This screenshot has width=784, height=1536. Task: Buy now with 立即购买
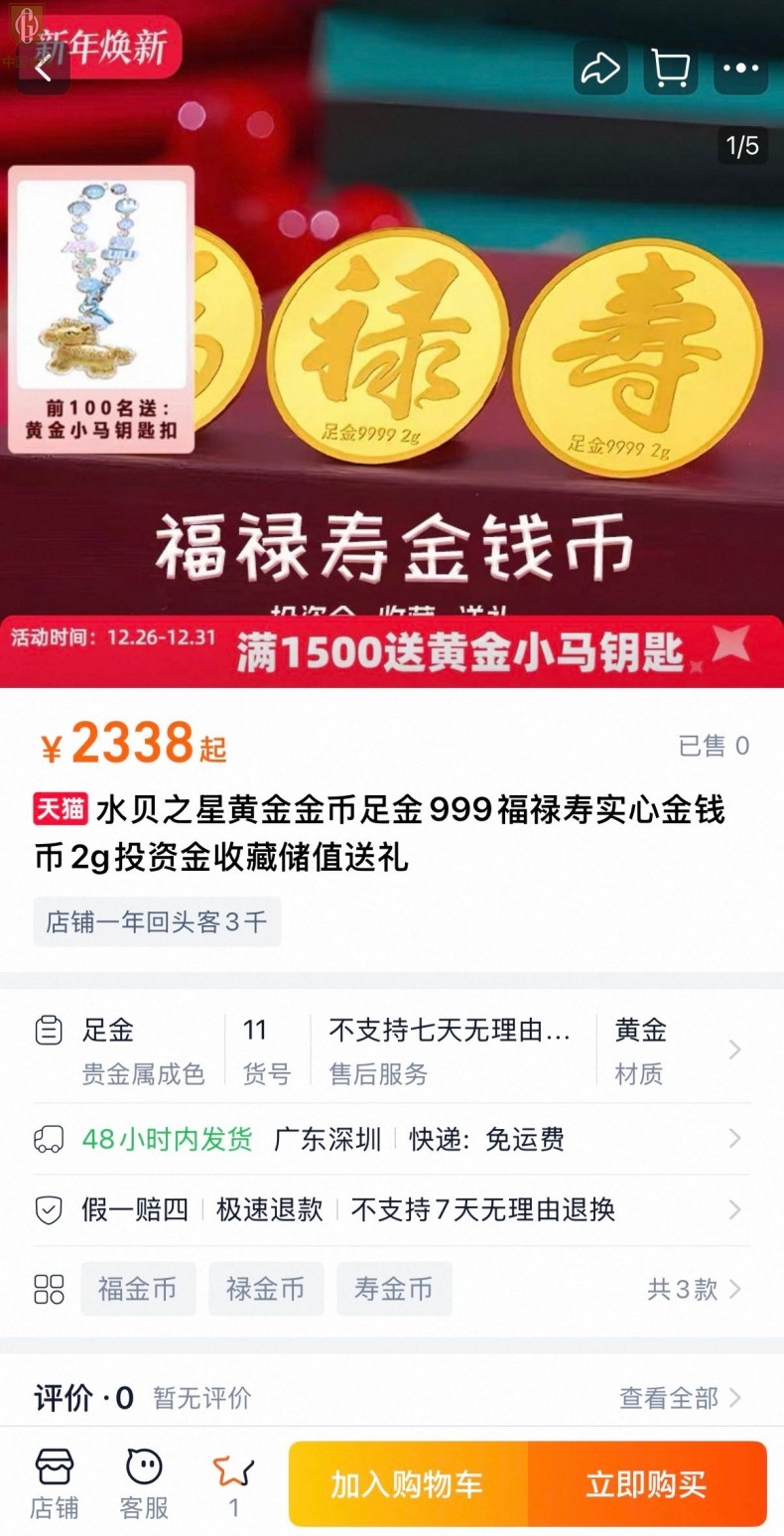[647, 1483]
